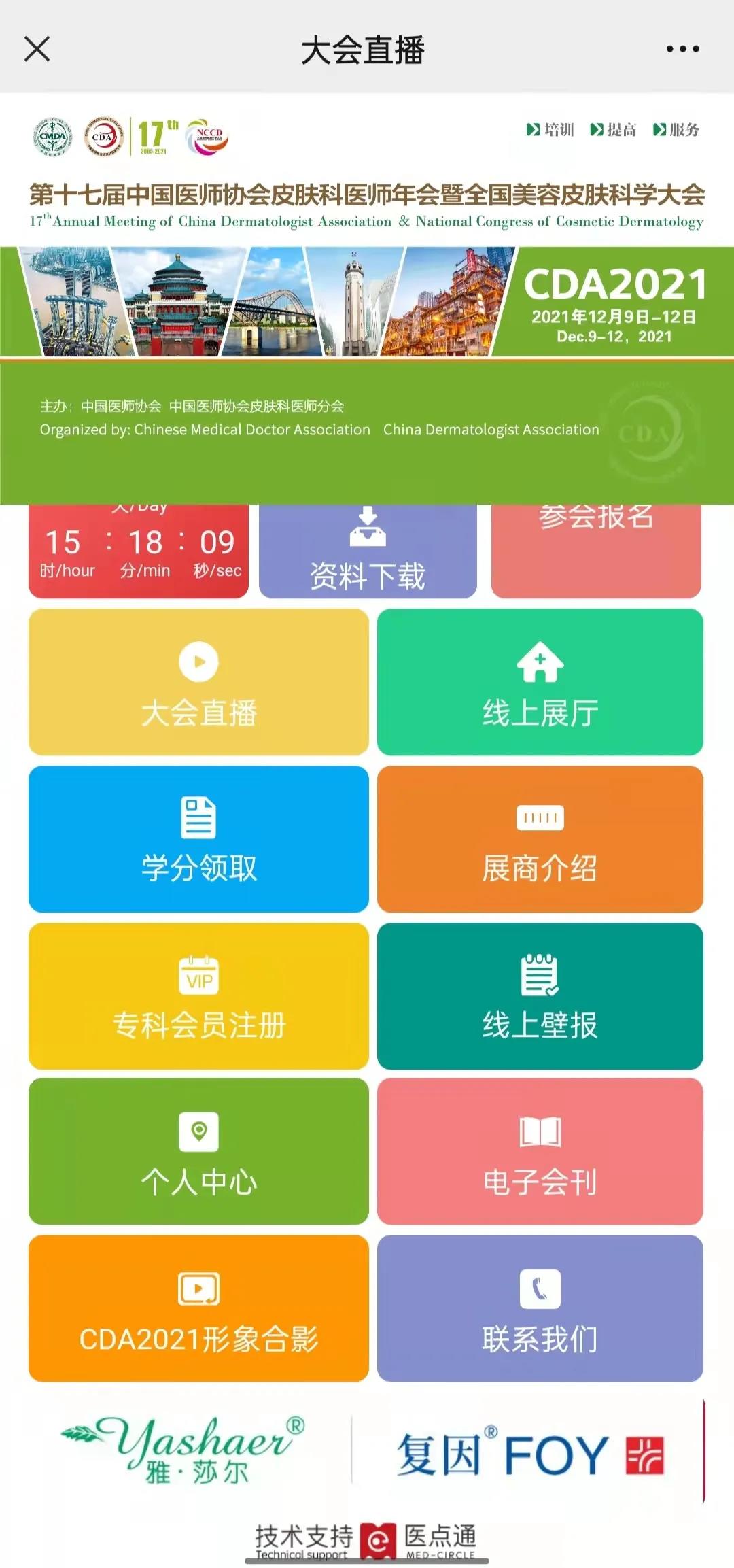734x1568 pixels.
Task: Open 资料下载 download tile
Action: (368, 552)
